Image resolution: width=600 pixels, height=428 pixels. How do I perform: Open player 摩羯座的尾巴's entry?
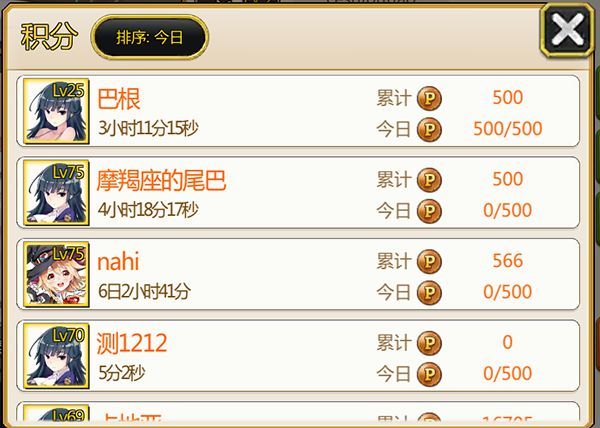click(162, 180)
